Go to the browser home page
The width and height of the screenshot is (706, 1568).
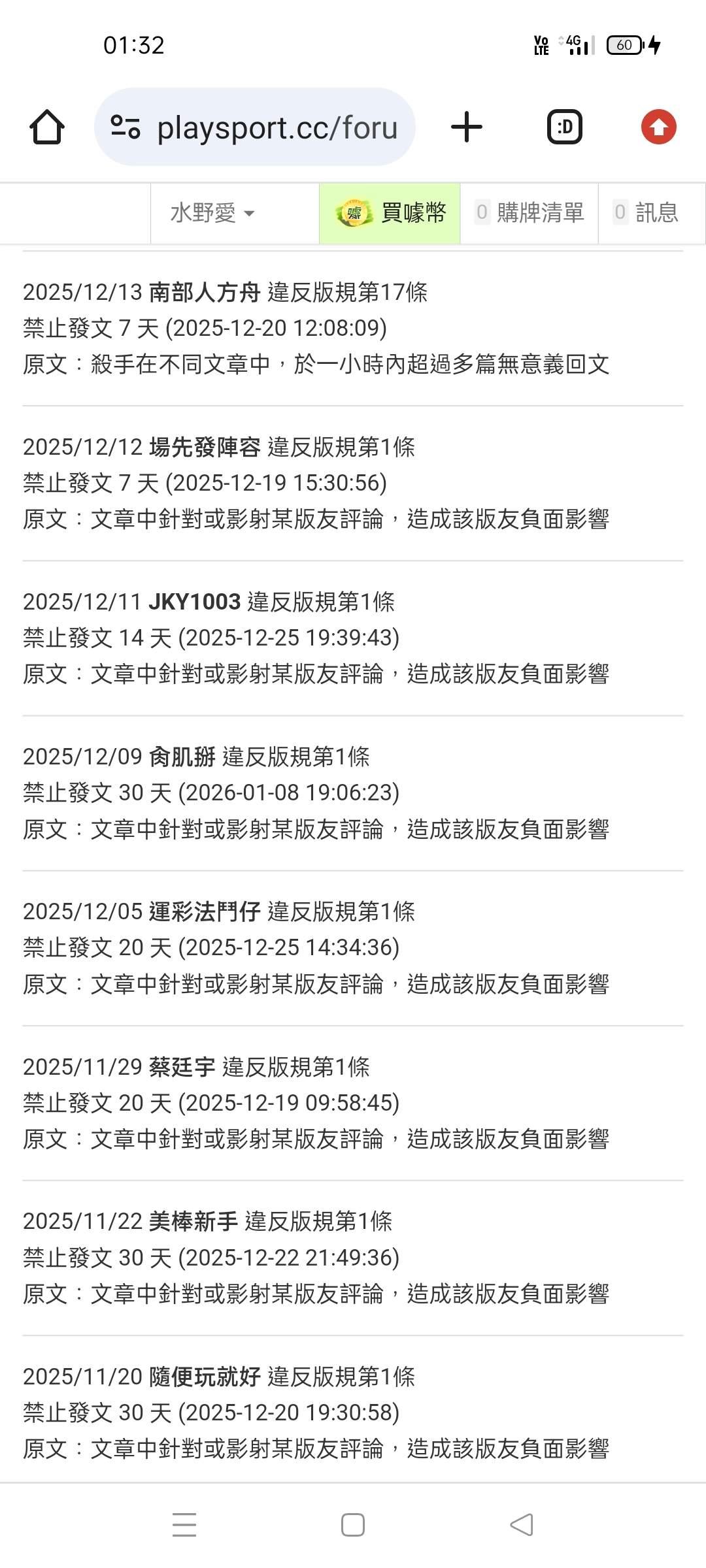(47, 127)
